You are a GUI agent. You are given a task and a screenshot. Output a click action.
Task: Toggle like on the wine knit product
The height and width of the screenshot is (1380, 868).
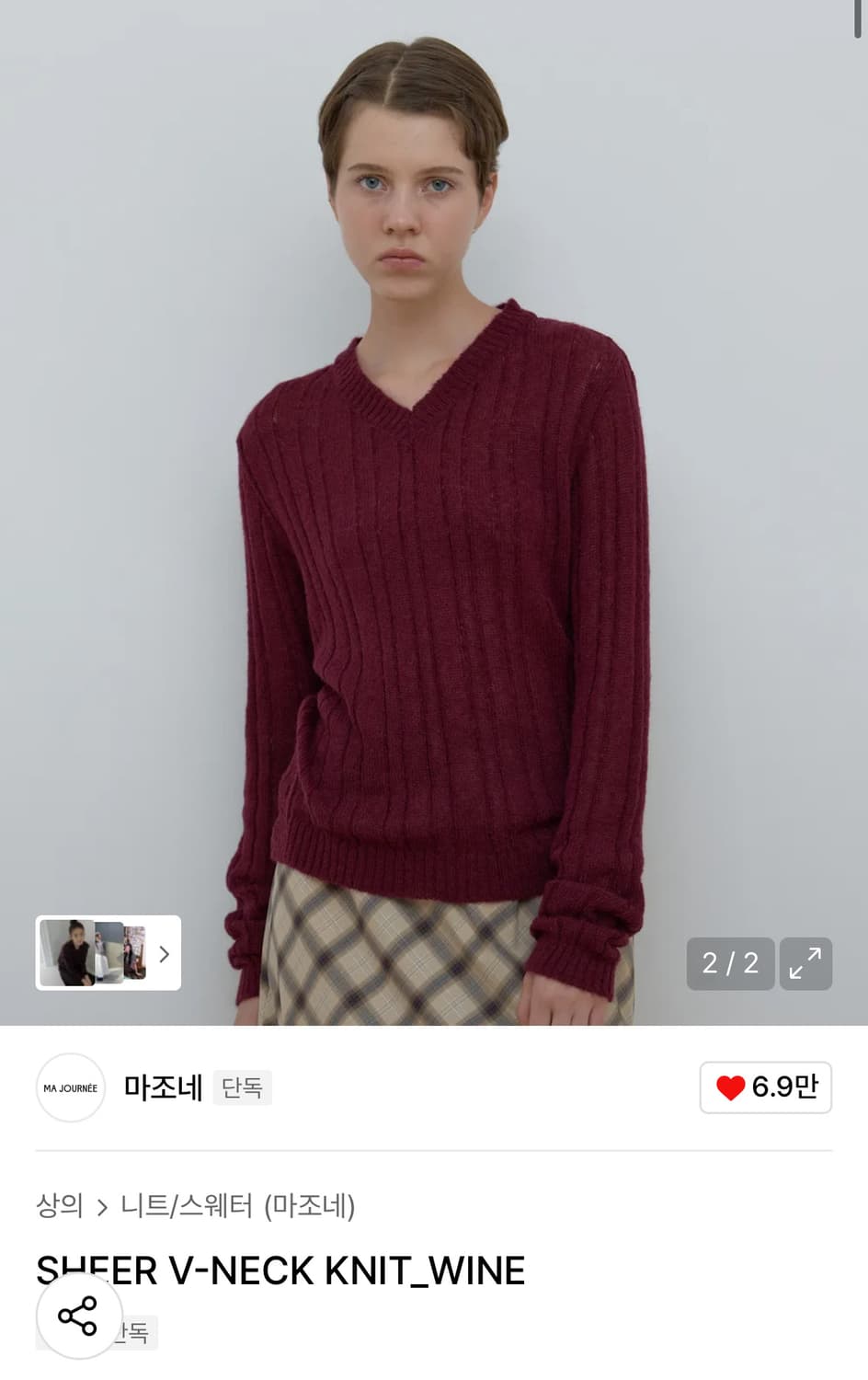pos(766,1087)
